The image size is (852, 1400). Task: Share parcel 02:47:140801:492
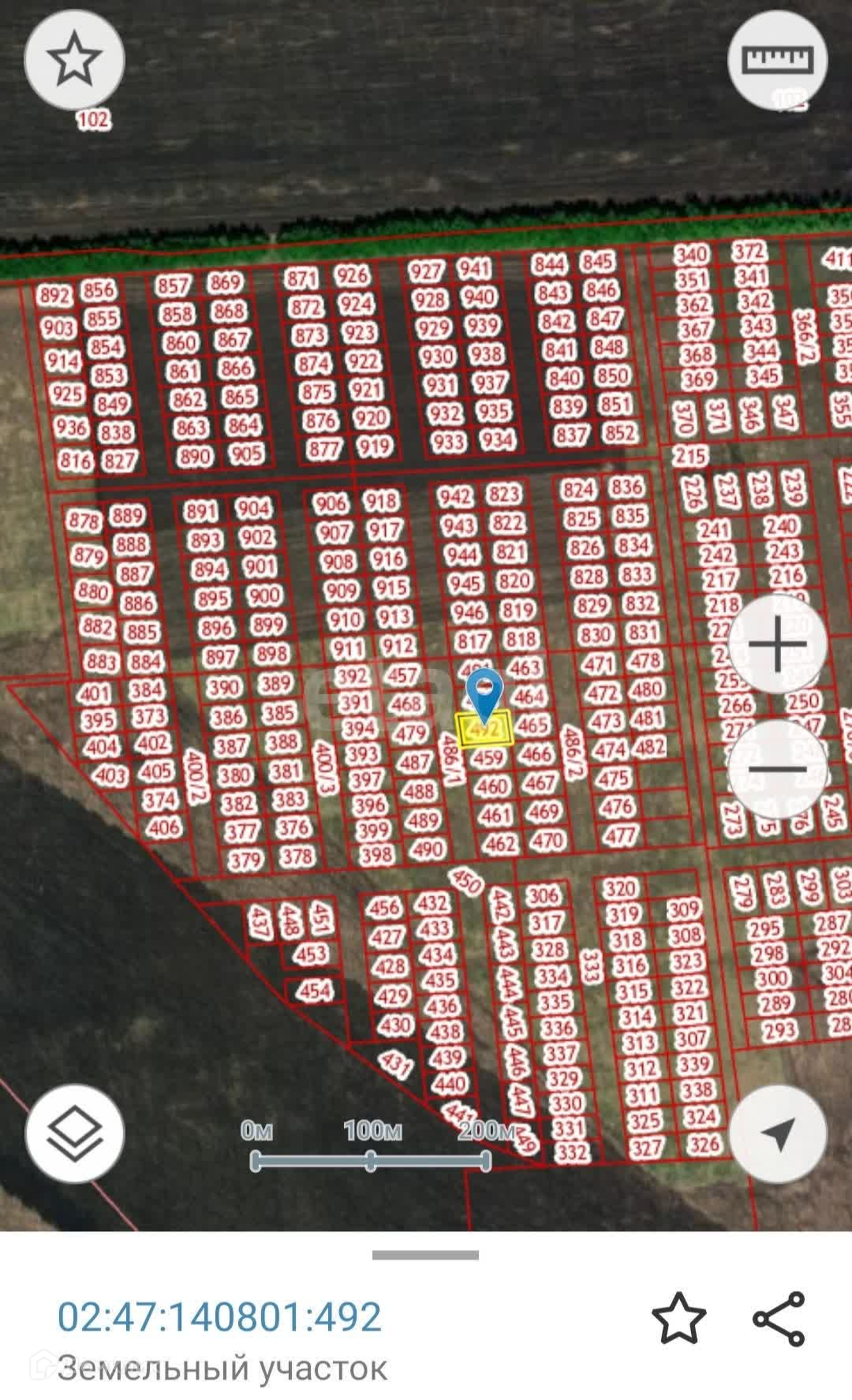pyautogui.click(x=779, y=1317)
